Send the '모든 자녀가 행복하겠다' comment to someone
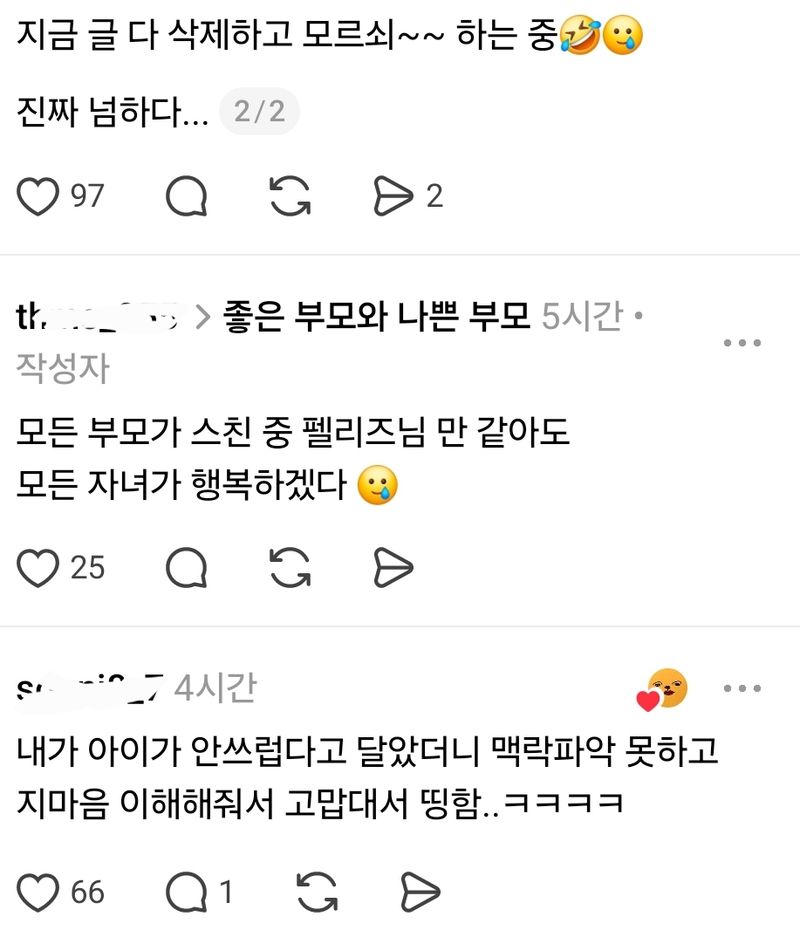This screenshot has width=800, height=951. point(393,567)
